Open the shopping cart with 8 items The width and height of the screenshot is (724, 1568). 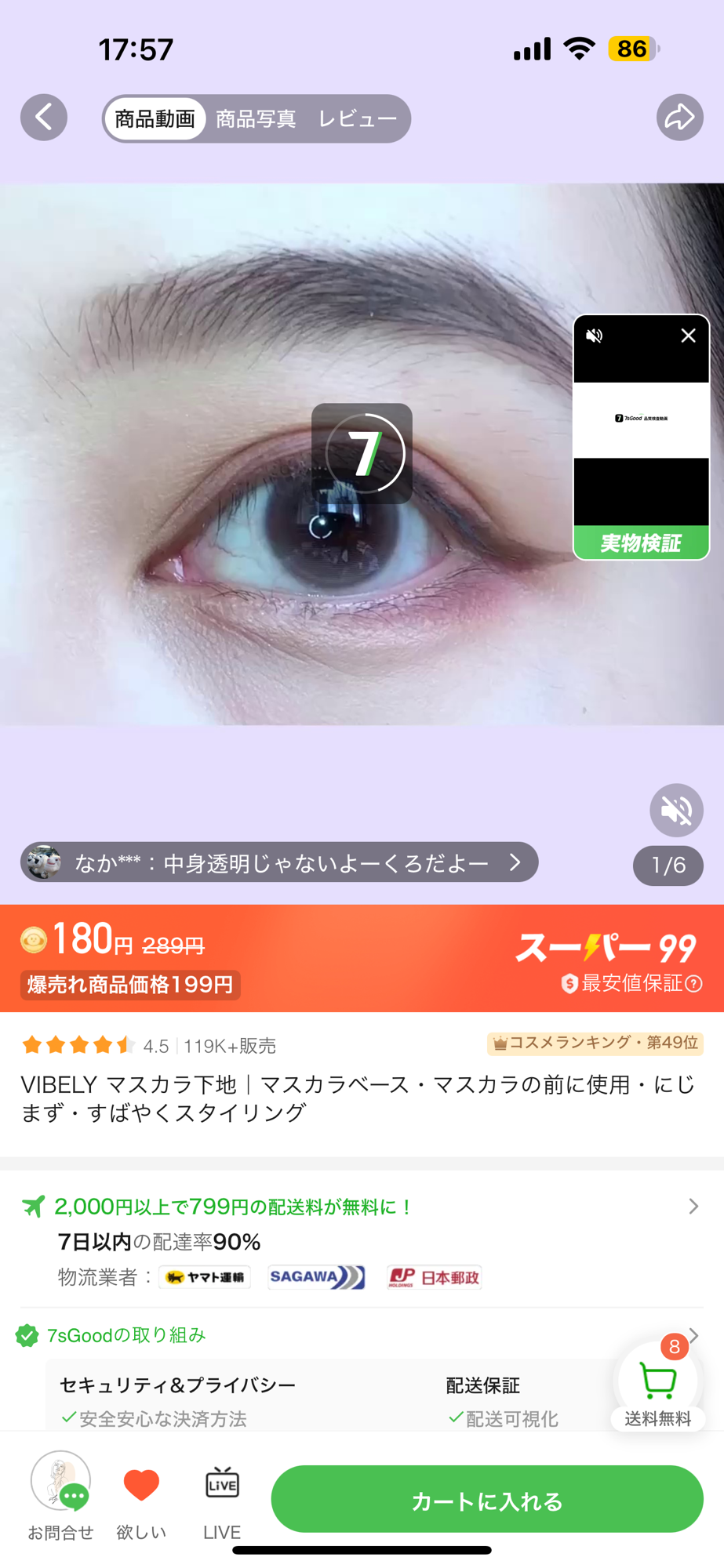tap(658, 1381)
